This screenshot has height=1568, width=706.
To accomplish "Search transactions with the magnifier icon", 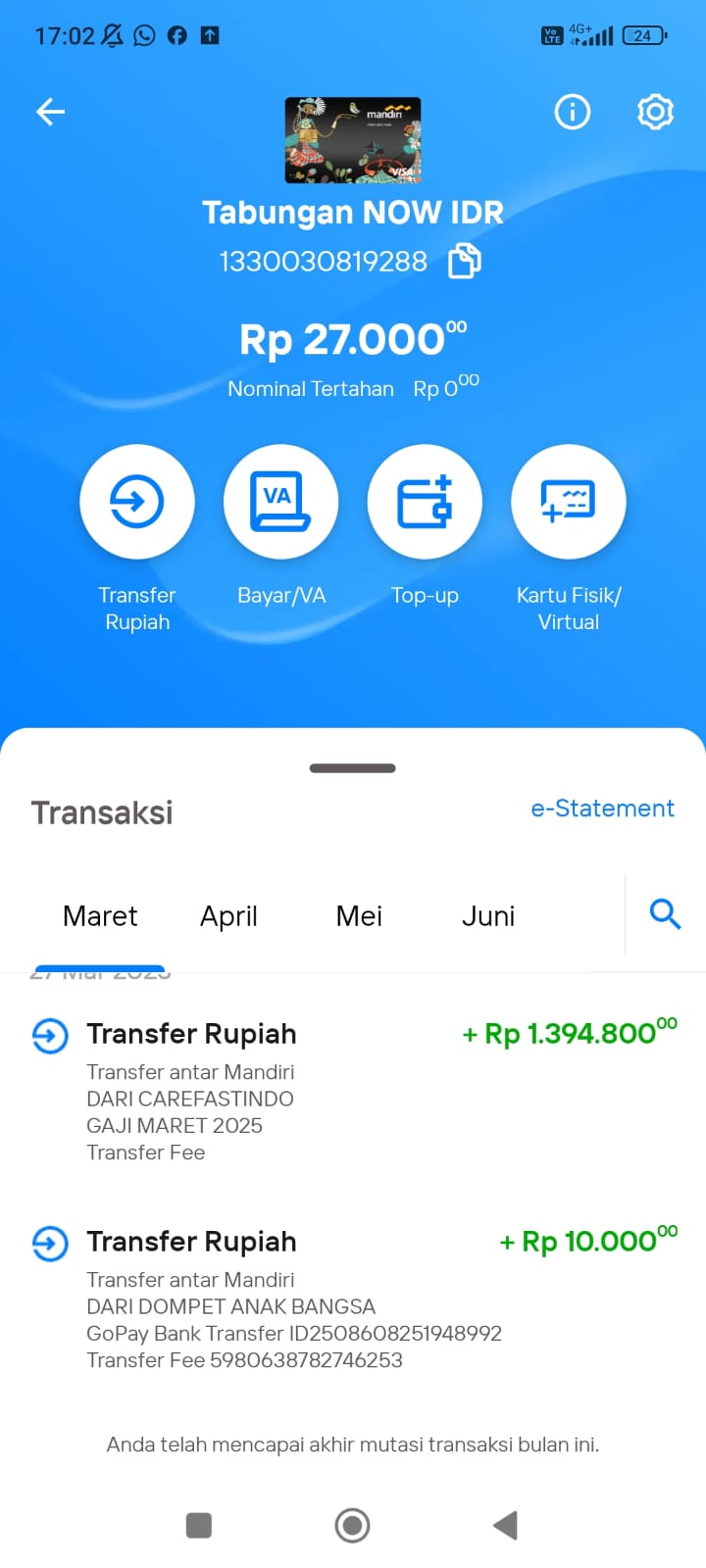I will pyautogui.click(x=665, y=914).
